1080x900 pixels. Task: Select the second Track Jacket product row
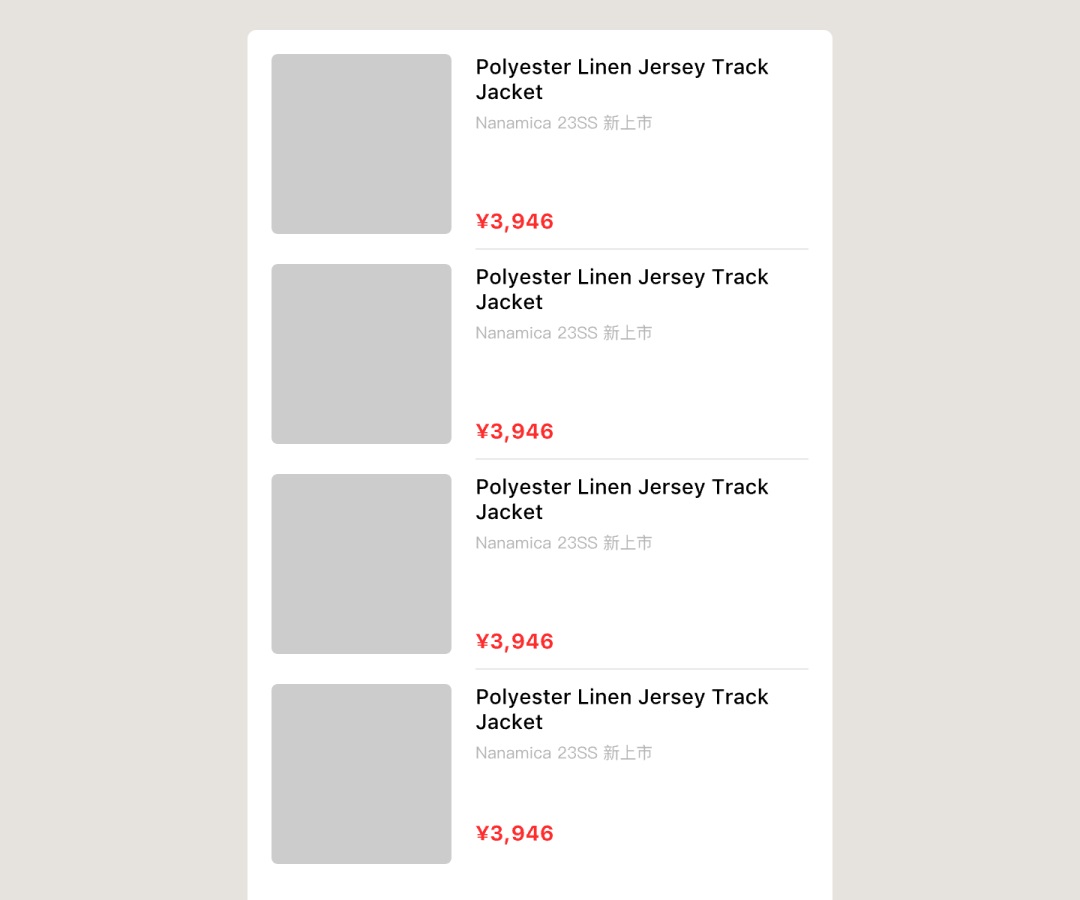pos(621,290)
